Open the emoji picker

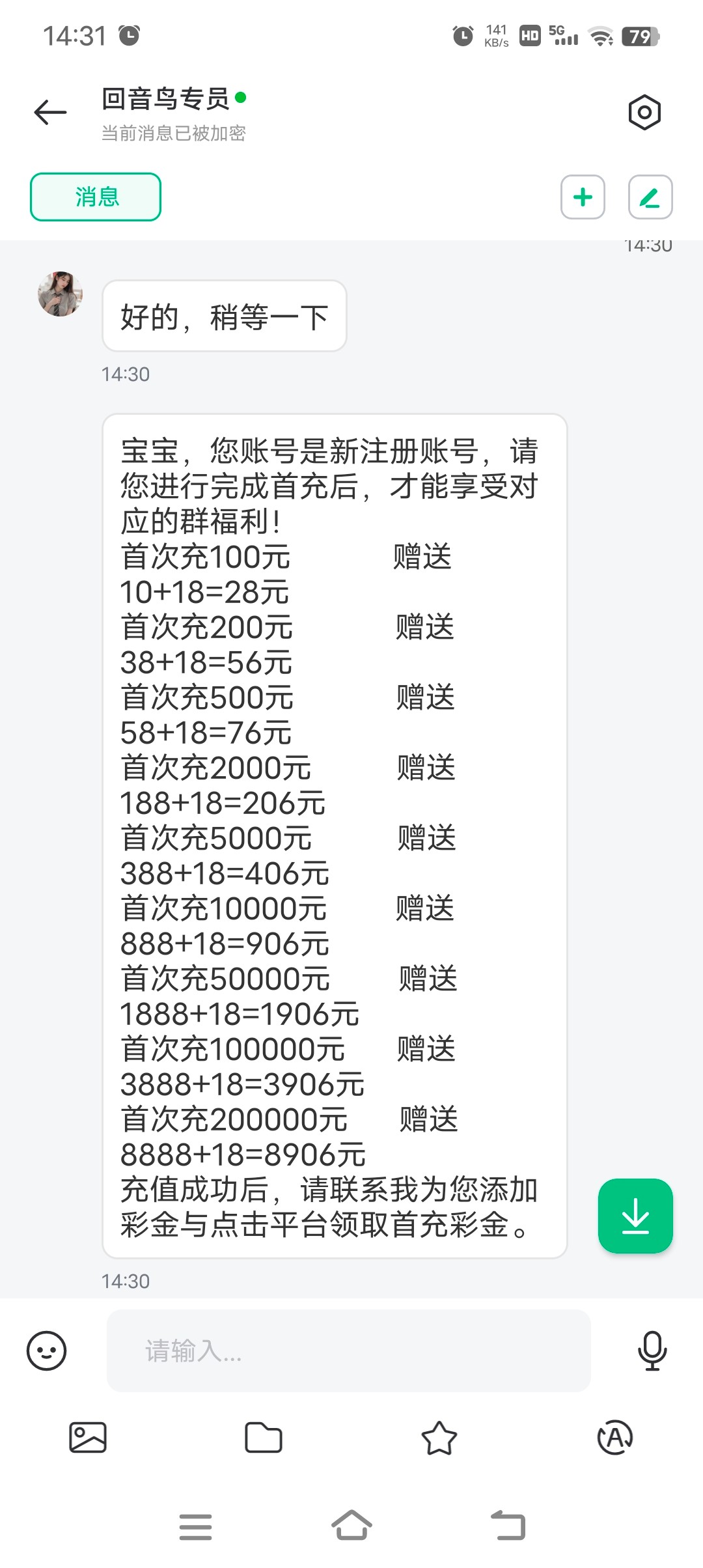pyautogui.click(x=46, y=1351)
